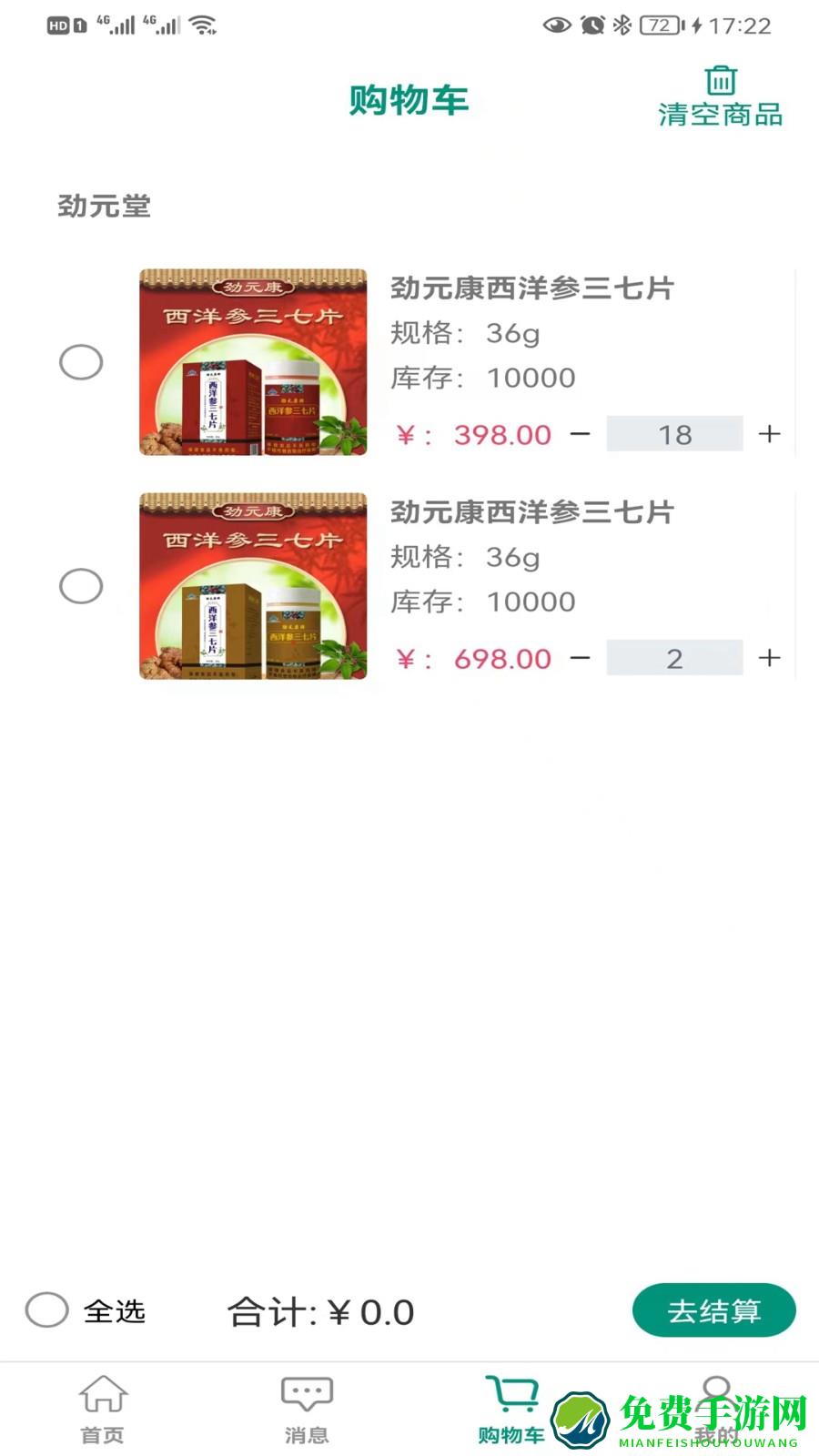This screenshot has height=1456, width=819.
Task: Tap the trash icon to clear cart items
Action: point(722,81)
